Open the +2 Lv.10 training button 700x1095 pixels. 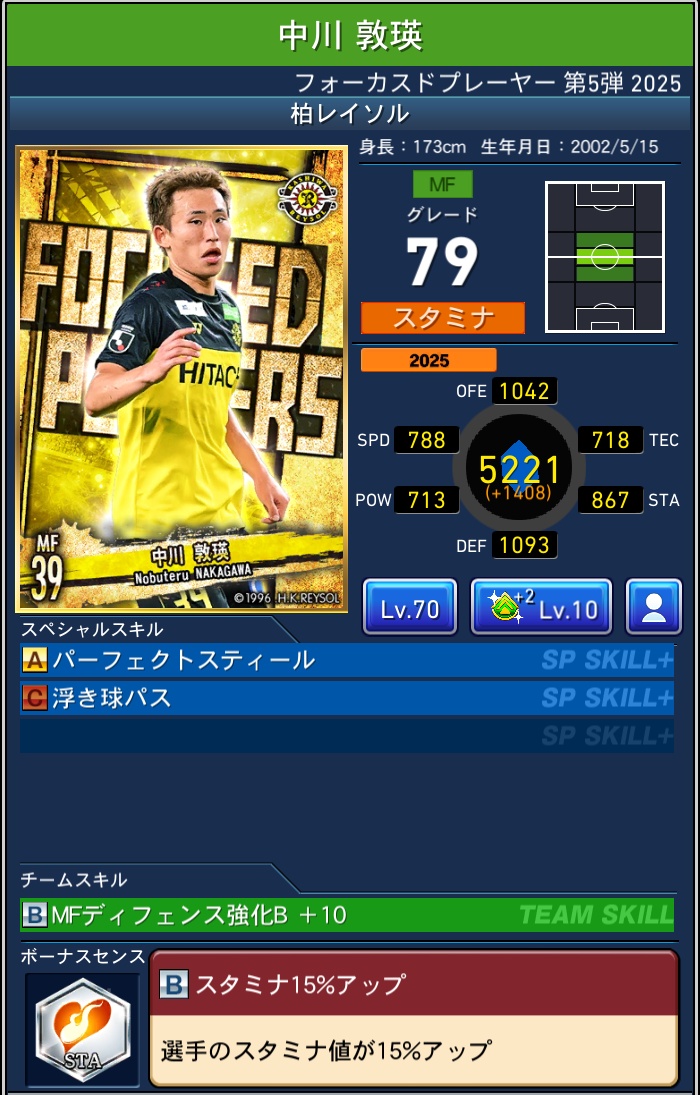pyautogui.click(x=541, y=607)
